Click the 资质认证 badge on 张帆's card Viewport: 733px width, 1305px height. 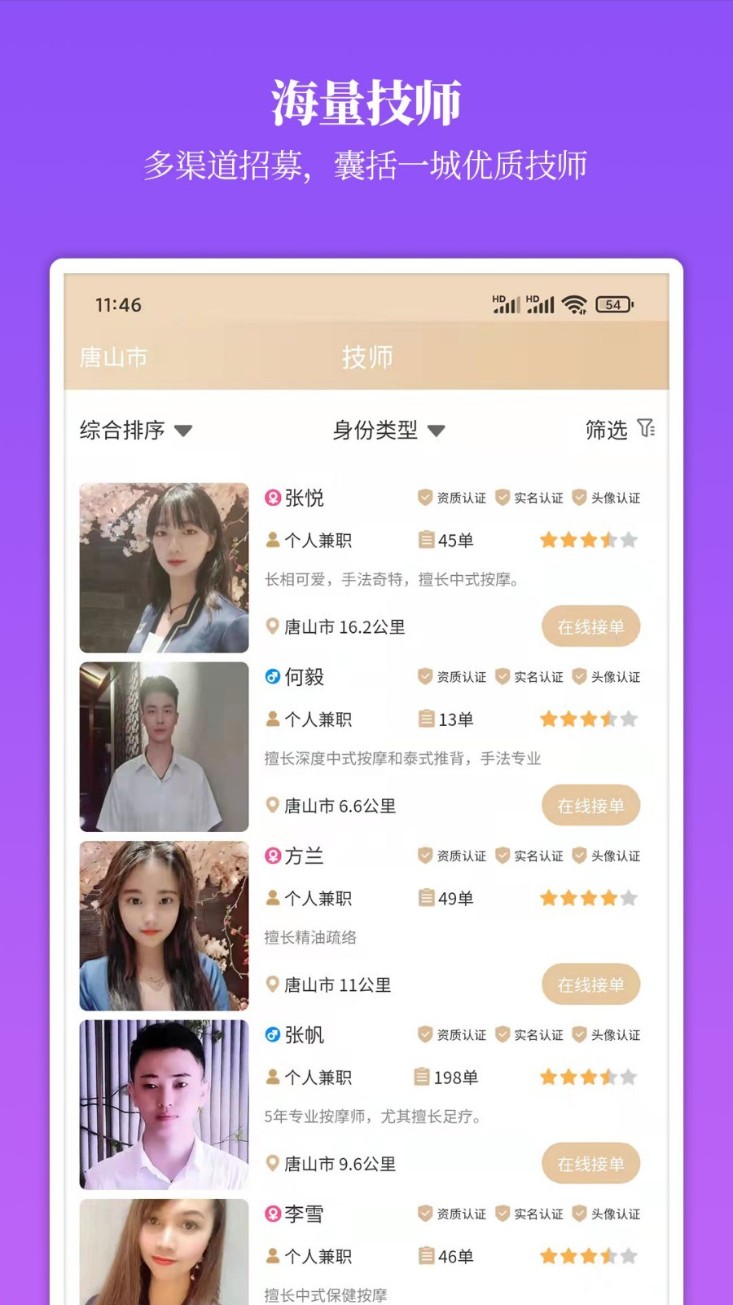pyautogui.click(x=450, y=1035)
